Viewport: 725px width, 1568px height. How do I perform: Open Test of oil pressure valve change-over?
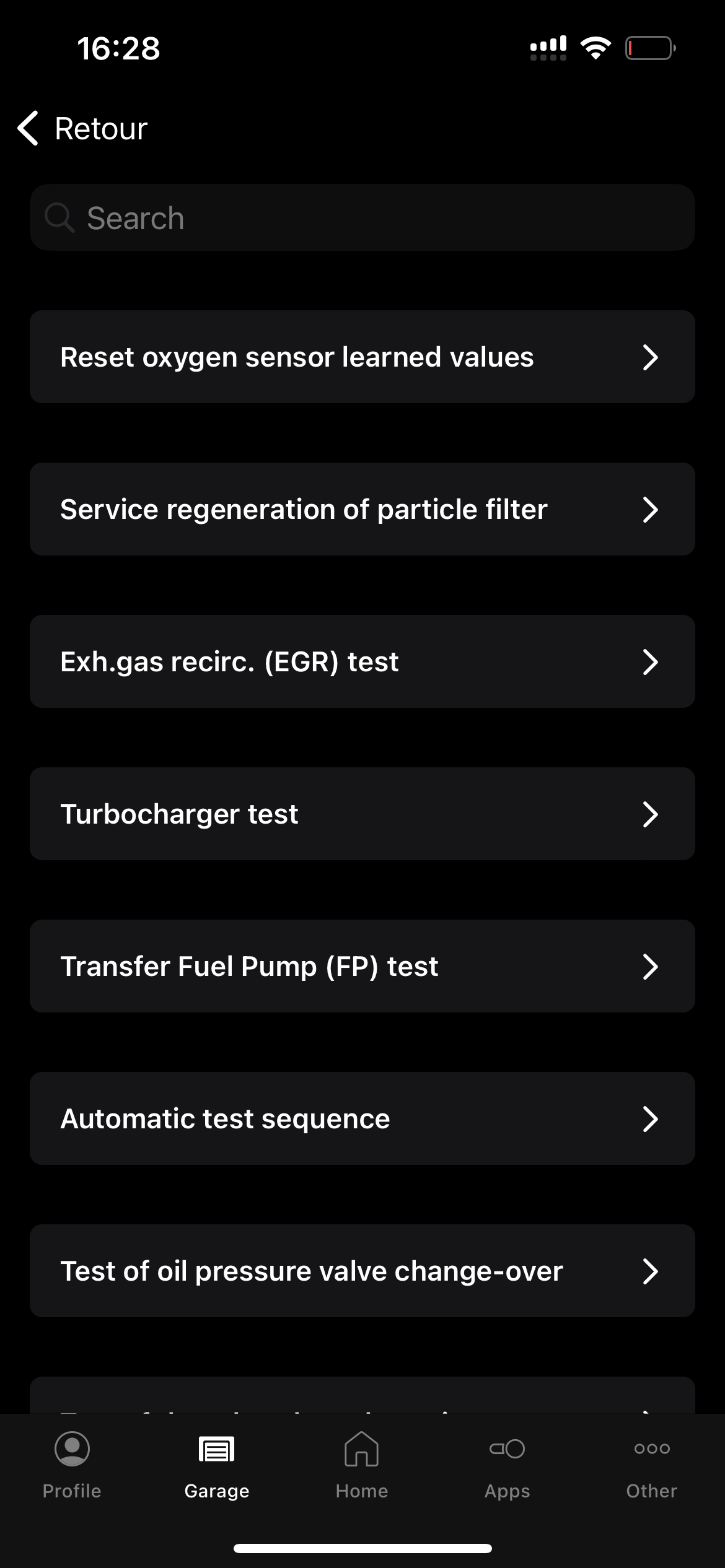coord(362,1271)
